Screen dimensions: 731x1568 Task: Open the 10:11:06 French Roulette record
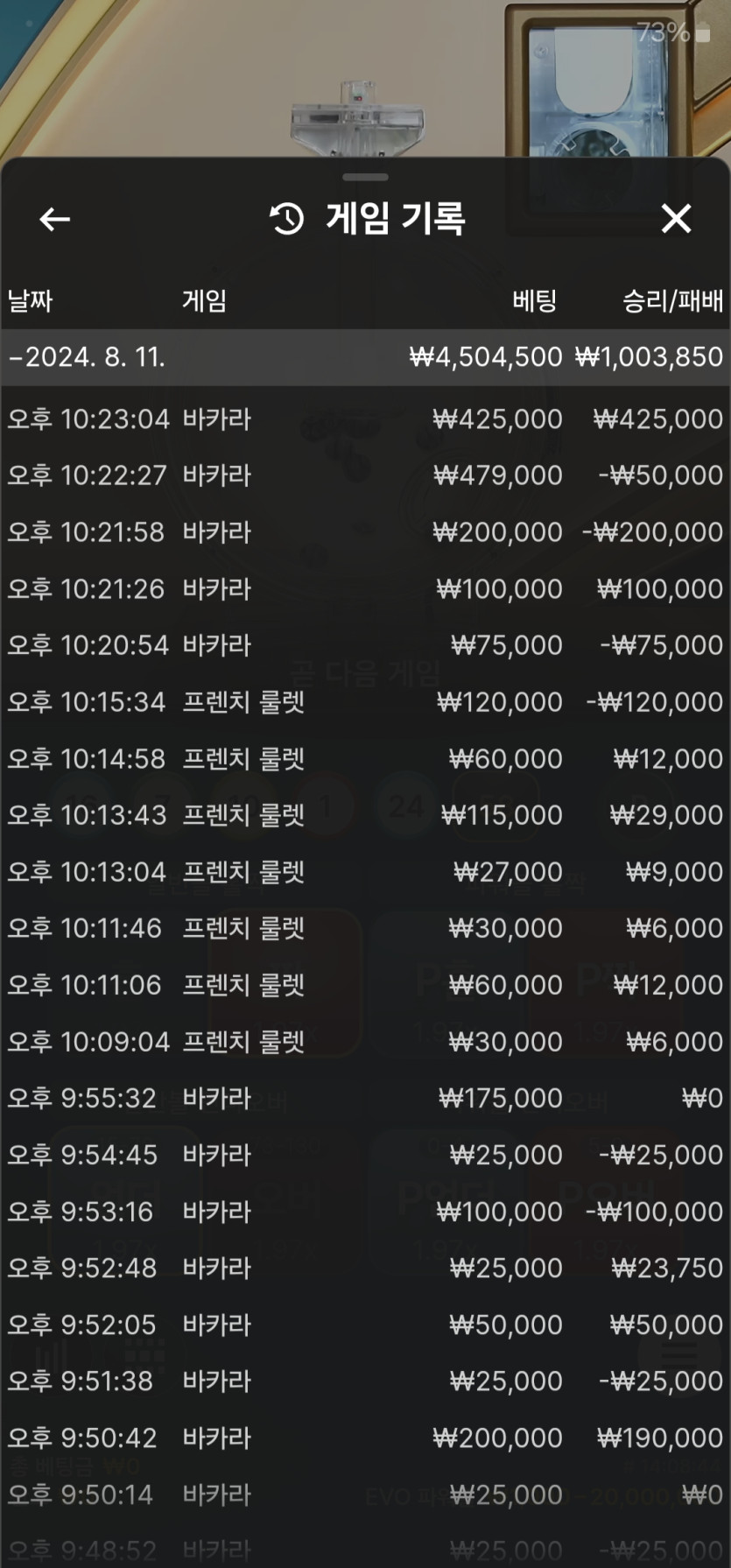pos(365,985)
